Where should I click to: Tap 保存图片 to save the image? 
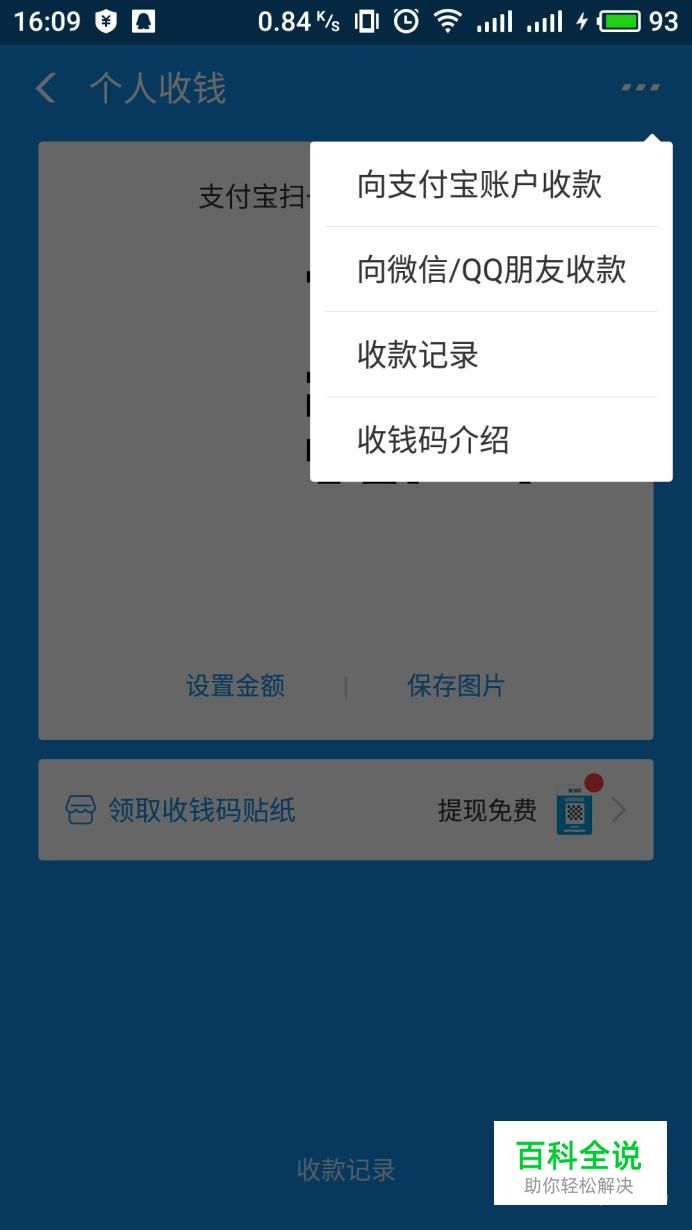pyautogui.click(x=456, y=686)
